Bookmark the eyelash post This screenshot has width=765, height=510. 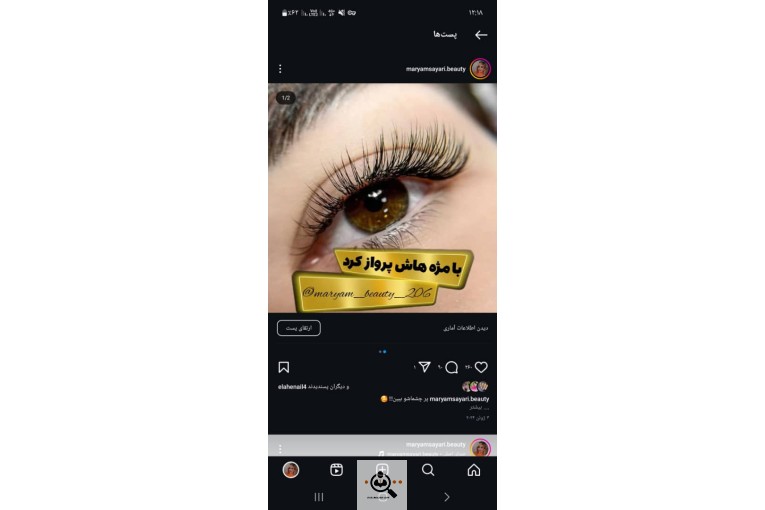(284, 367)
